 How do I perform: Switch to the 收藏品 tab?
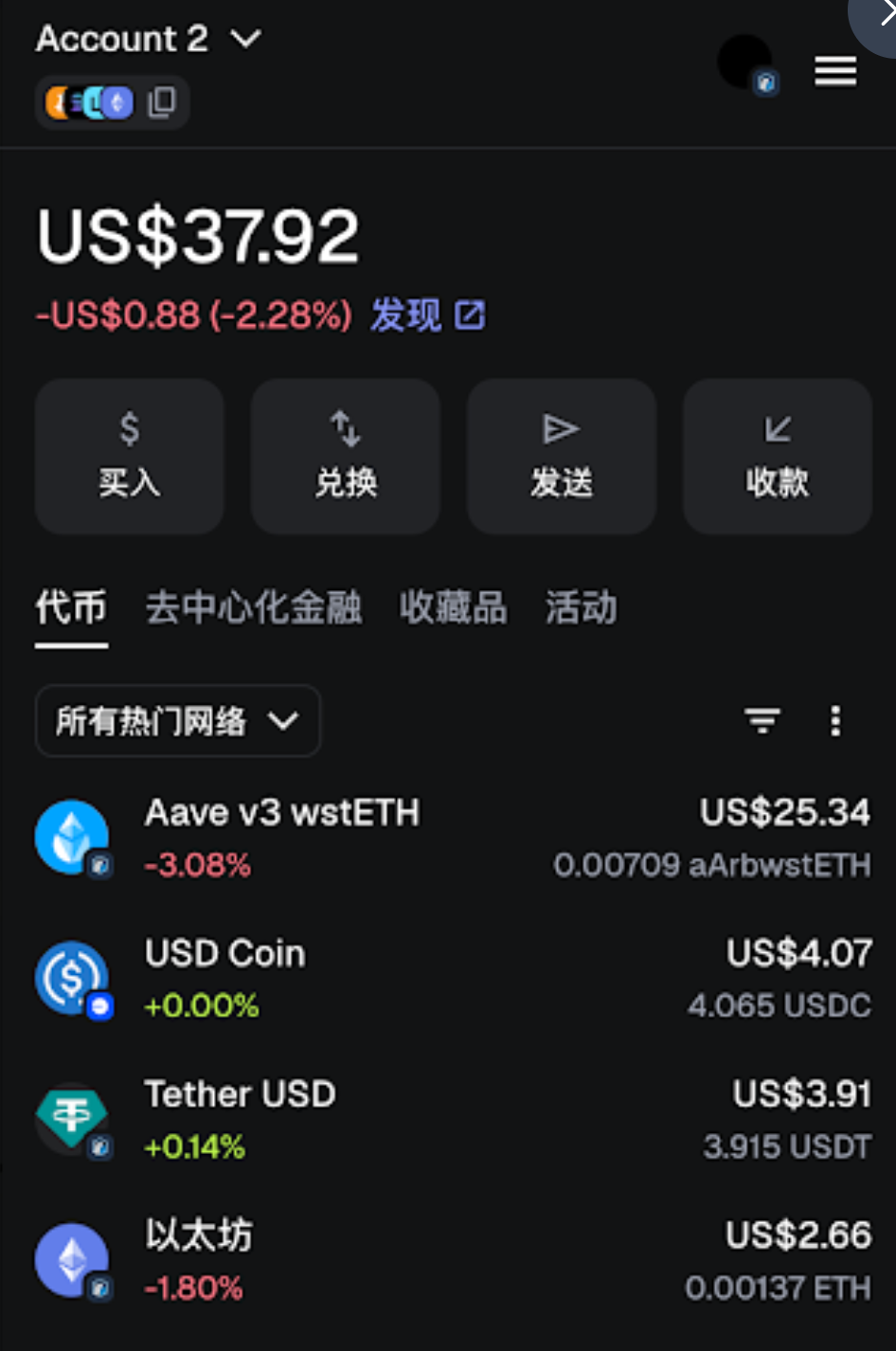coord(453,608)
